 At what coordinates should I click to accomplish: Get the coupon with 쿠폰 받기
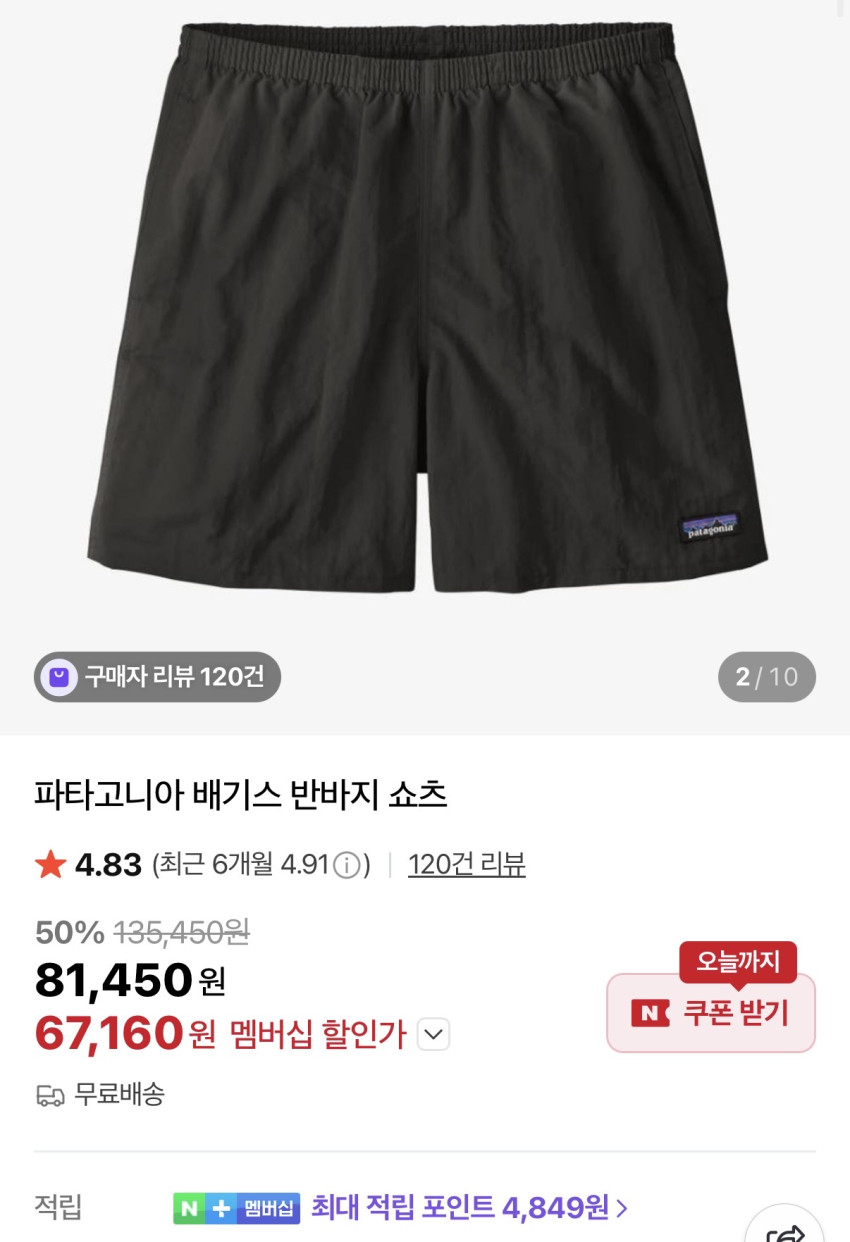711,1013
